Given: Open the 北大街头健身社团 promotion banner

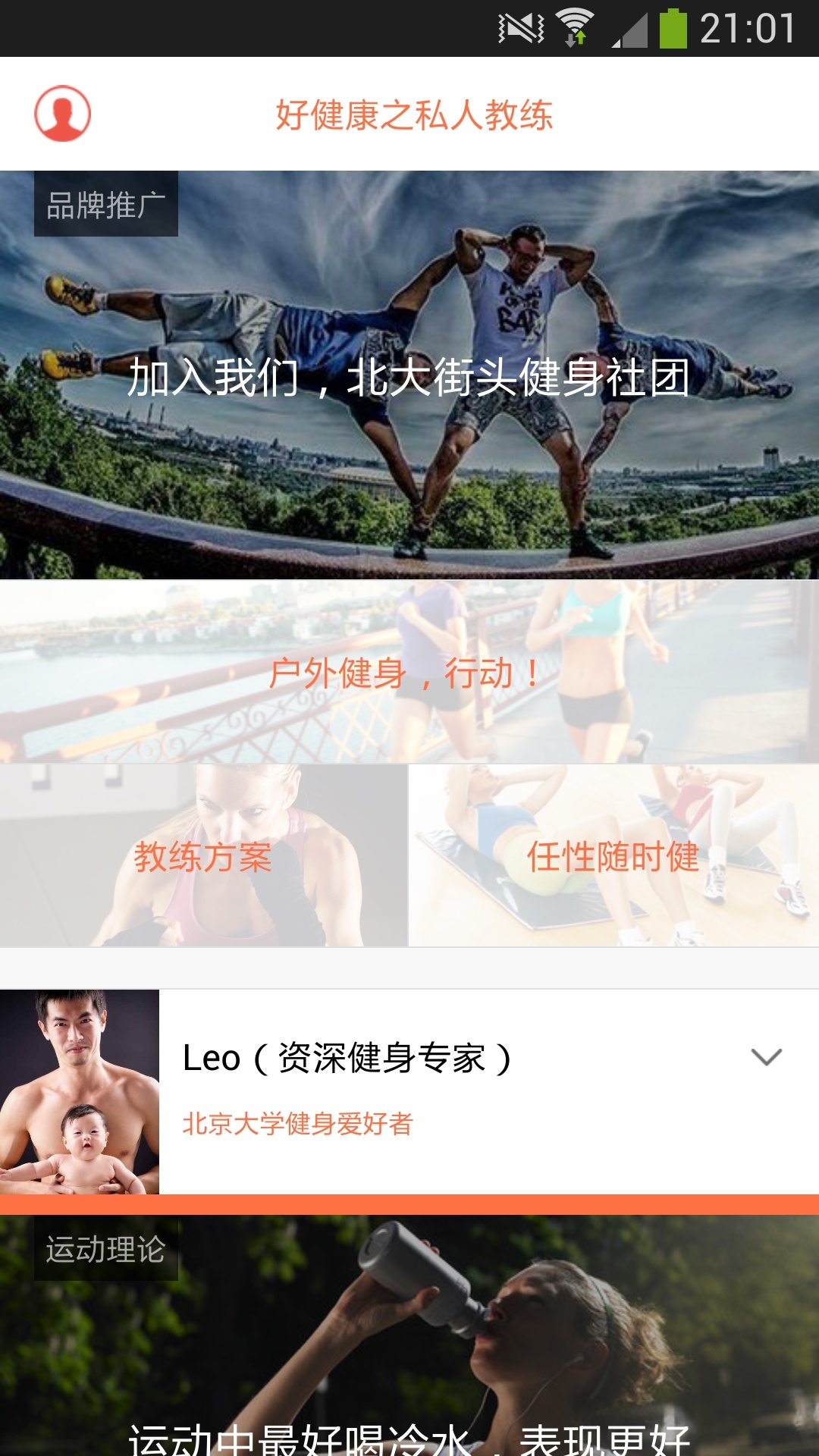Looking at the screenshot, I should click(x=409, y=376).
